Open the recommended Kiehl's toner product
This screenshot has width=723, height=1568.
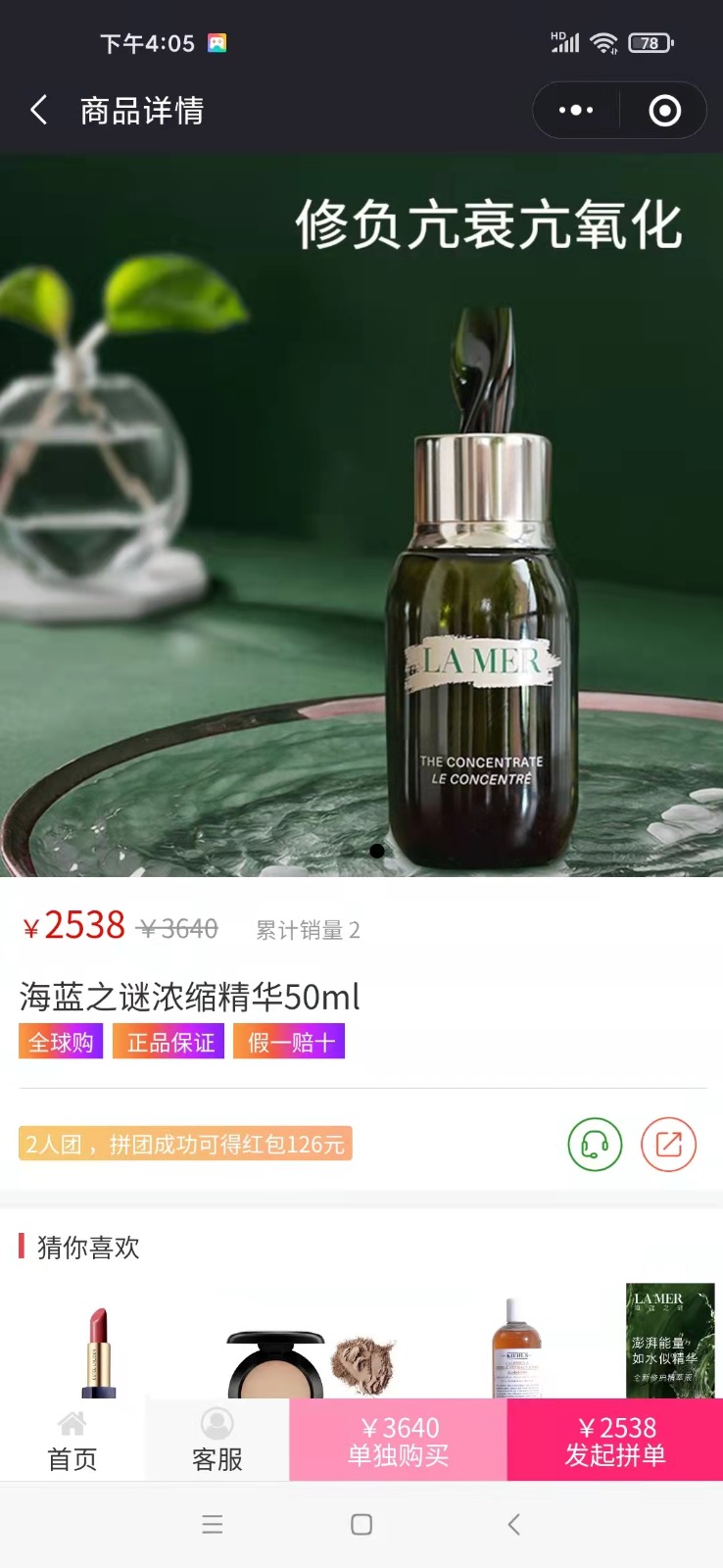point(516,1348)
